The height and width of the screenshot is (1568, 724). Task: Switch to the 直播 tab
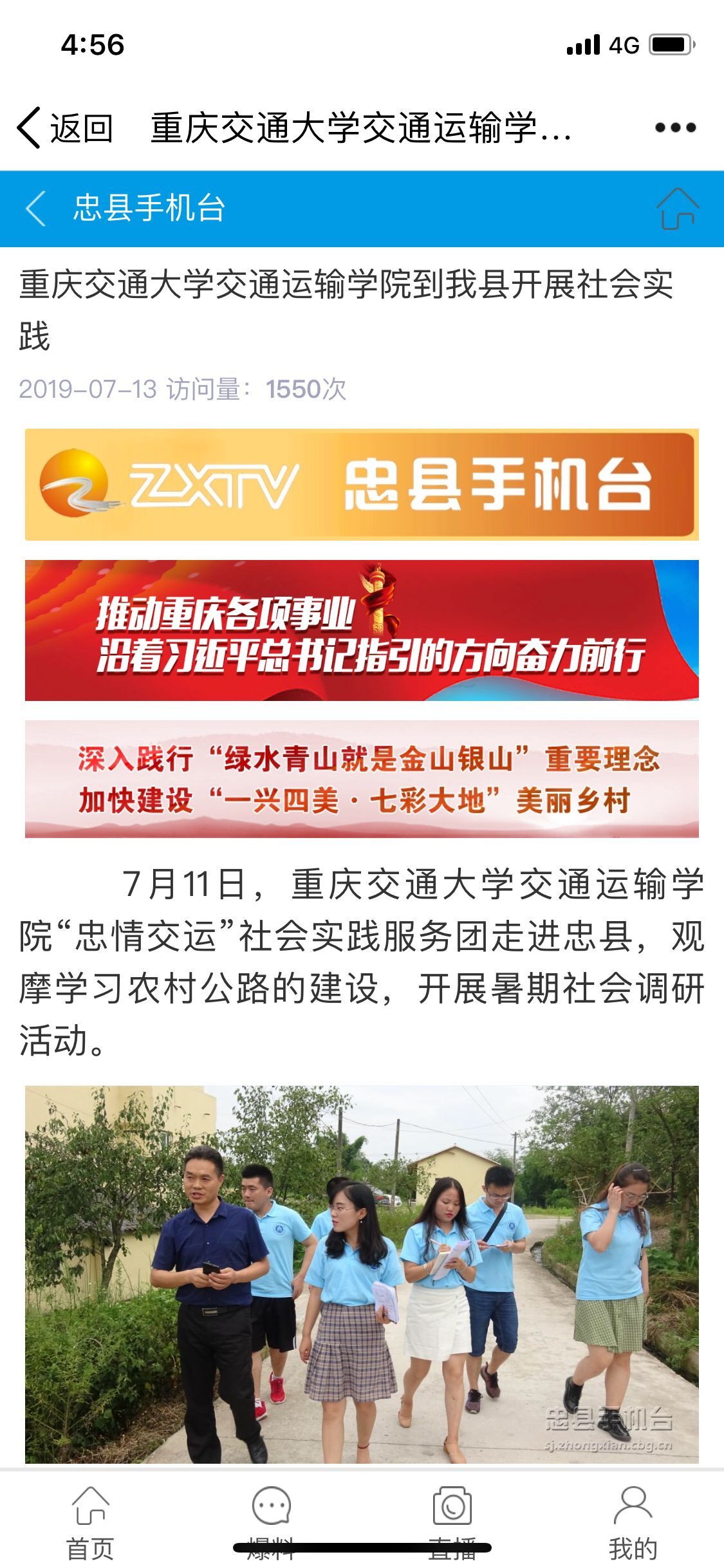coord(452,1521)
